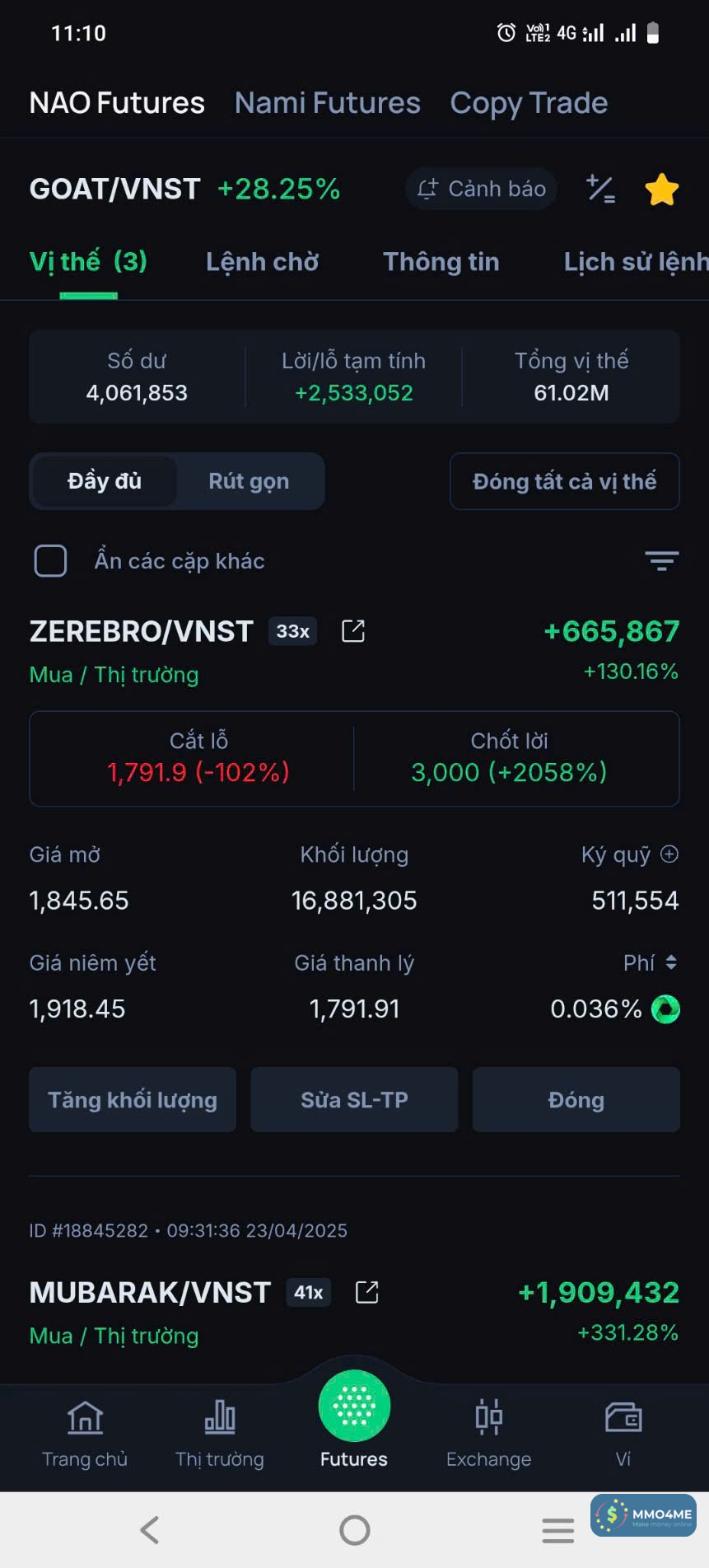Open the profit/loss calculator icon
Image resolution: width=709 pixels, height=1568 pixels.
click(x=601, y=190)
